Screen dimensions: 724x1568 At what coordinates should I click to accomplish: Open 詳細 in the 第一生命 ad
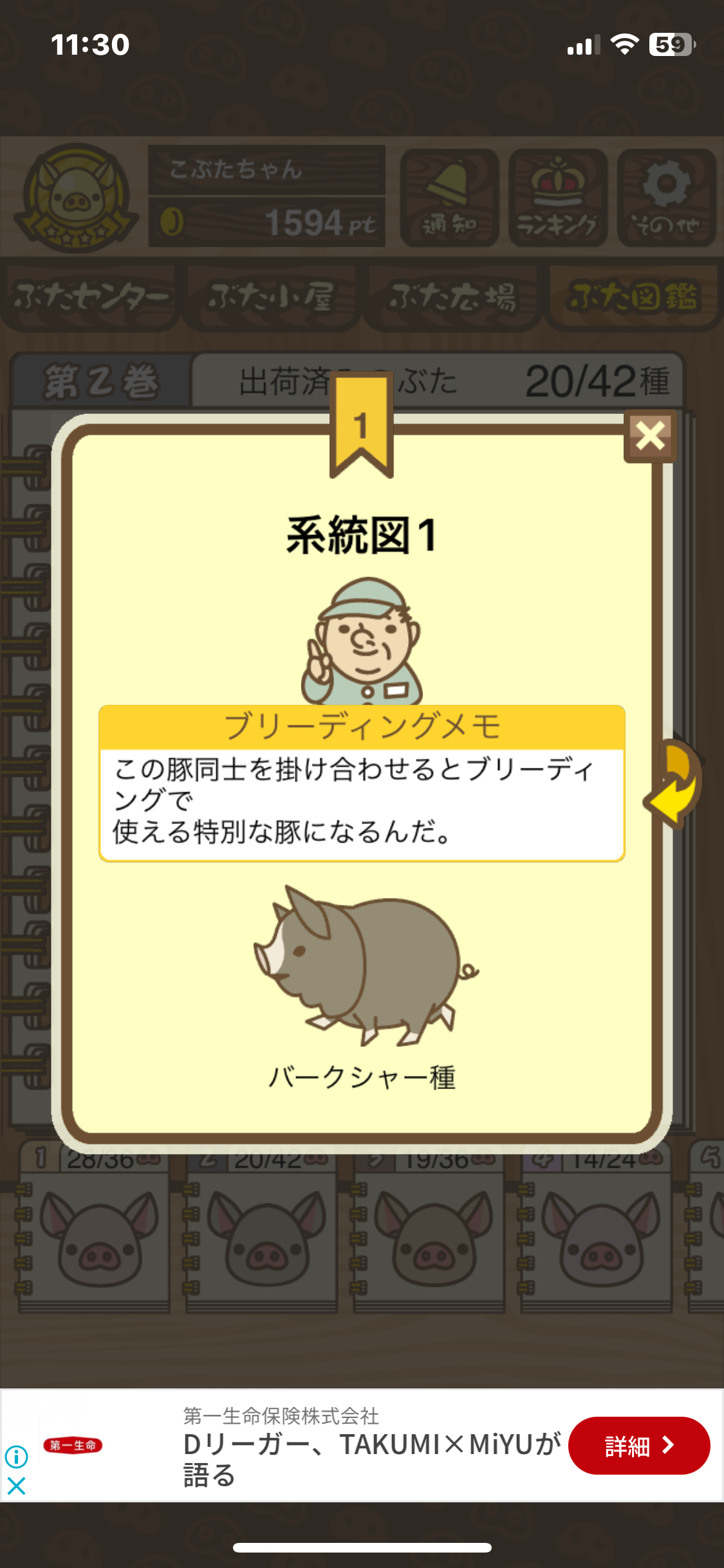638,1446
